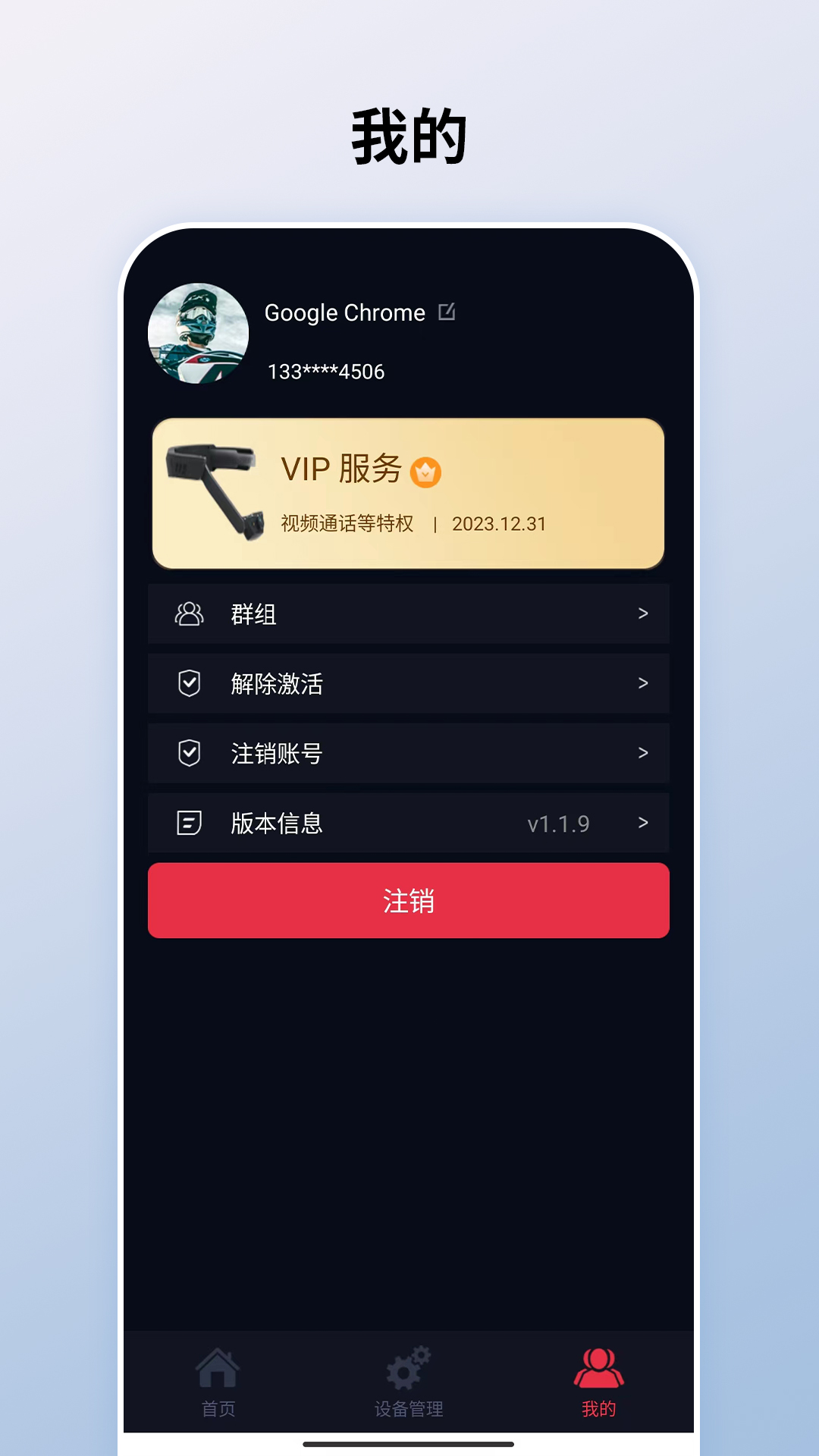Viewport: 819px width, 1456px height.
Task: Select the version label v1.1.9
Action: [559, 824]
